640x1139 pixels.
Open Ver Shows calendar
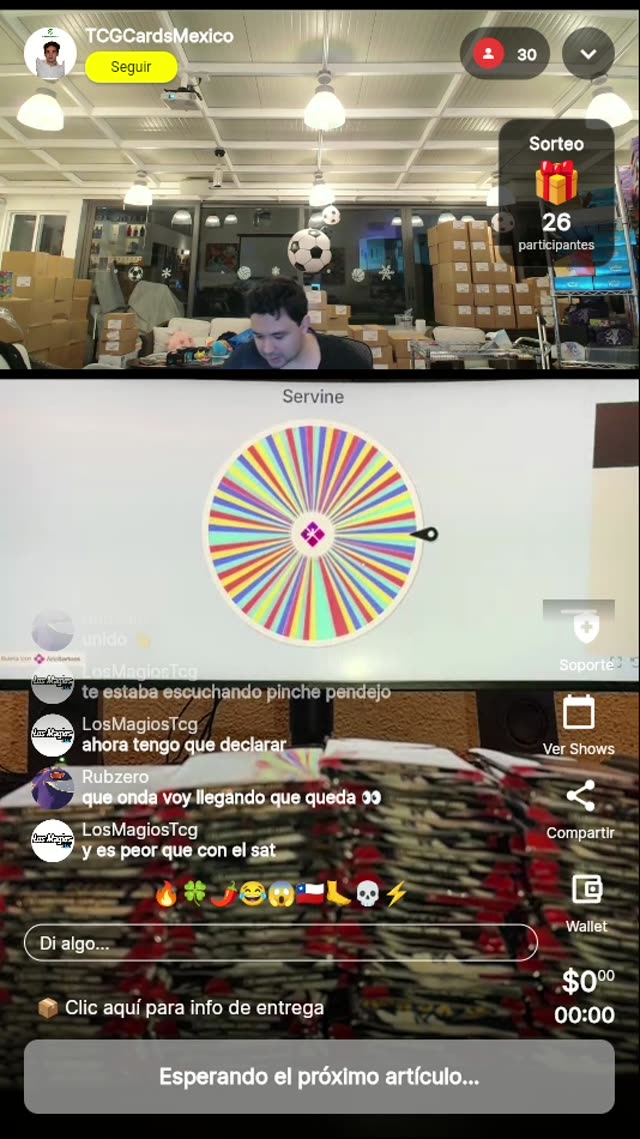tap(579, 725)
